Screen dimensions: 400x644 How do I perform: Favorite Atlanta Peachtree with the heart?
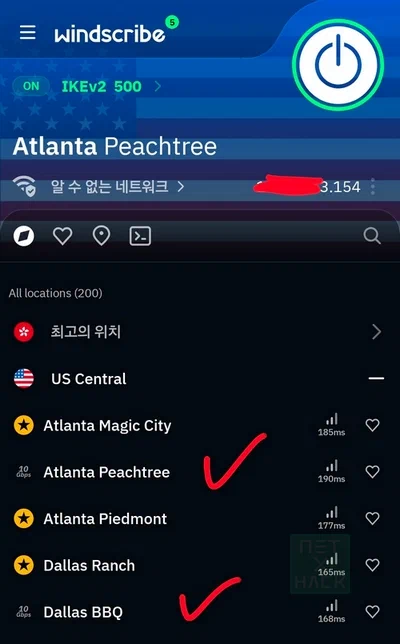372,472
